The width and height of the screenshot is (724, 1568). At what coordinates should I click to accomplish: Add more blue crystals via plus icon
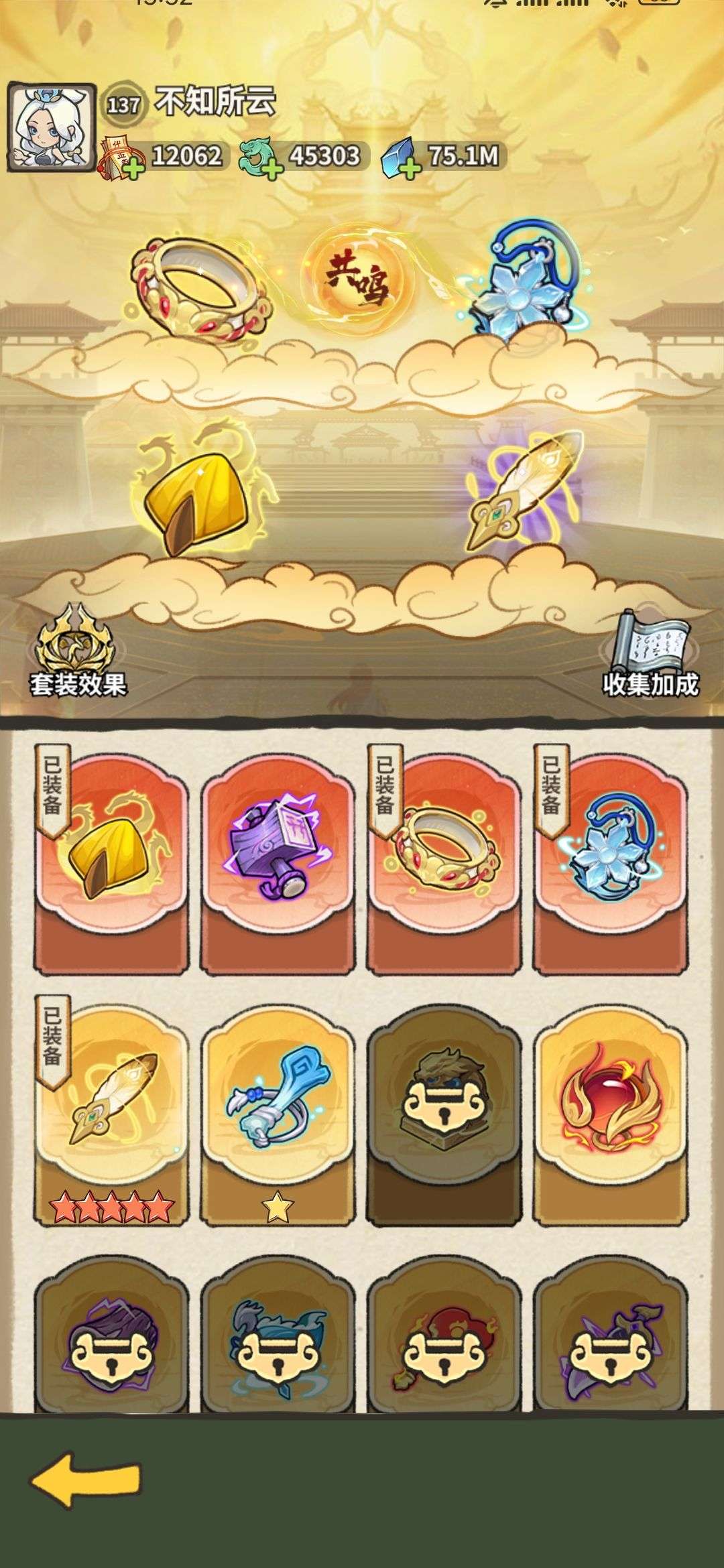coord(409,169)
